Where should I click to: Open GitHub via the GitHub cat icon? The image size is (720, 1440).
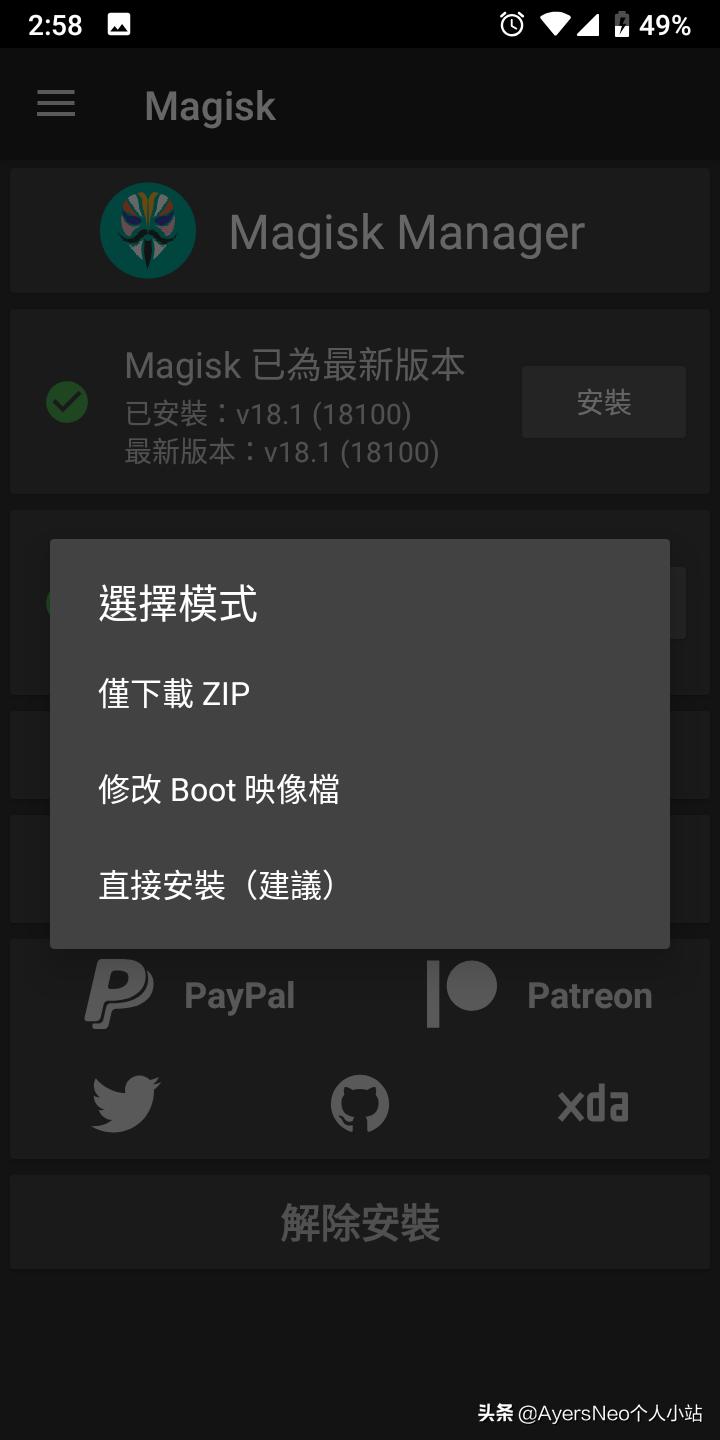pyautogui.click(x=359, y=1103)
